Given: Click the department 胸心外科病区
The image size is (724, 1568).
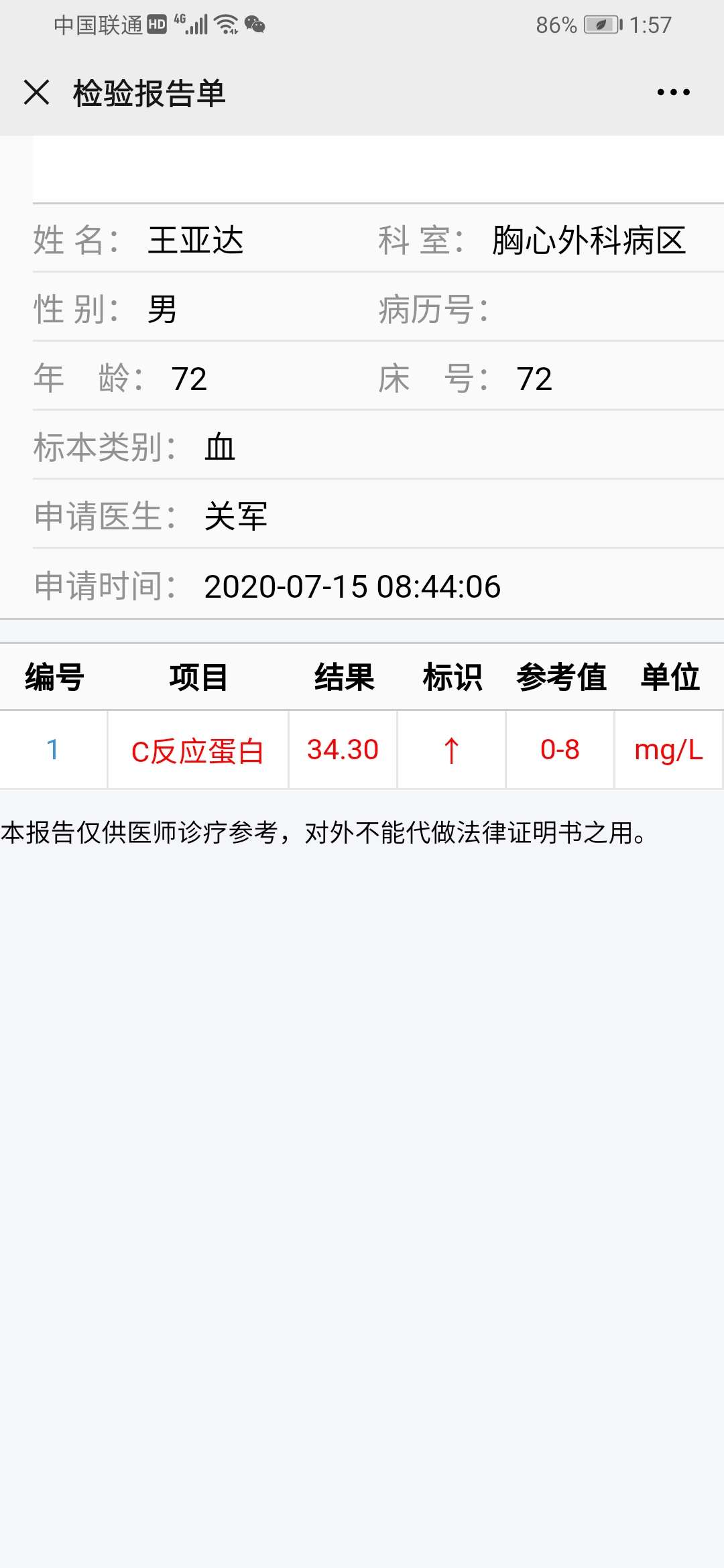Looking at the screenshot, I should (587, 241).
